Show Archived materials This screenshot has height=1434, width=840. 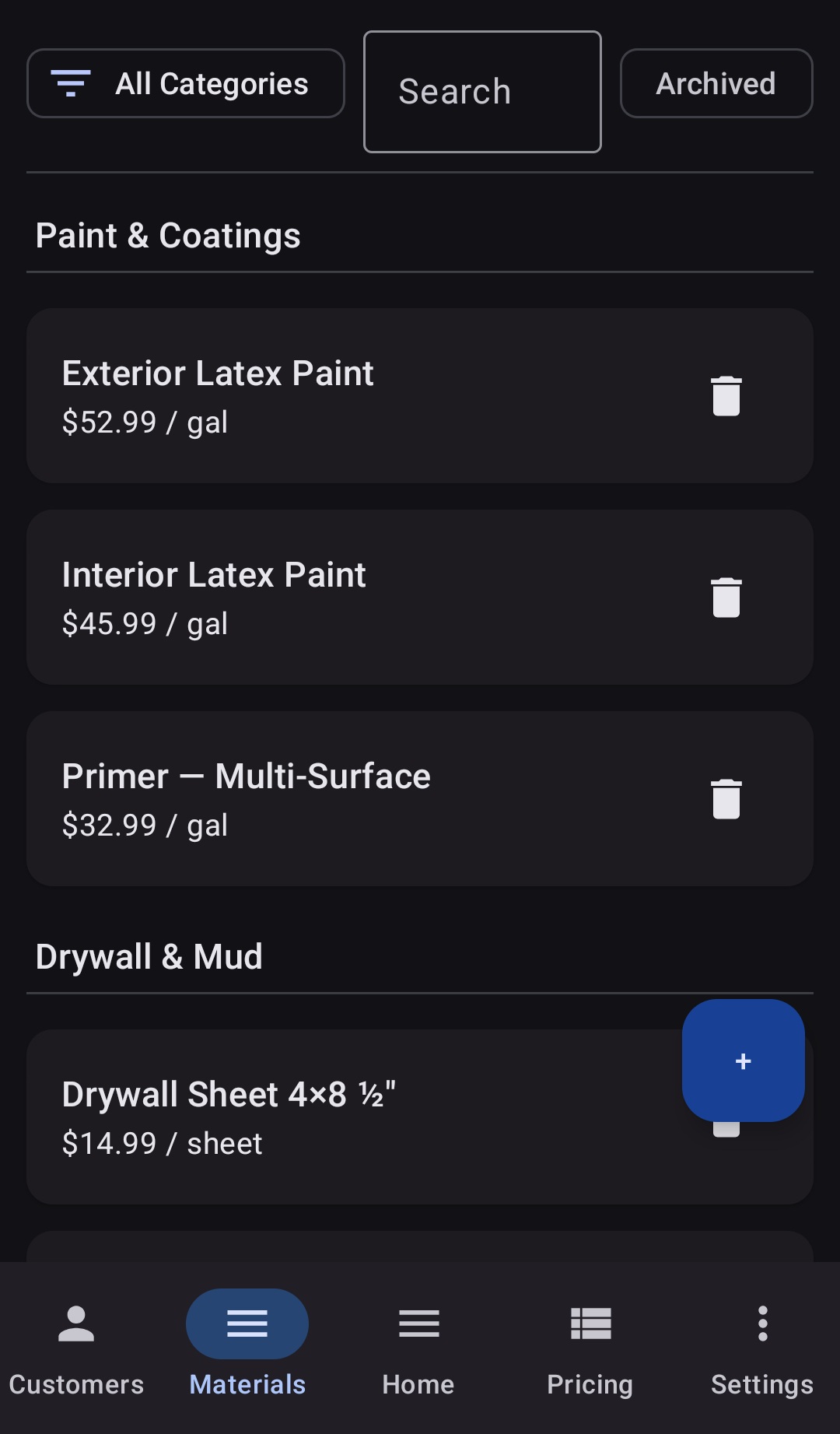click(716, 82)
